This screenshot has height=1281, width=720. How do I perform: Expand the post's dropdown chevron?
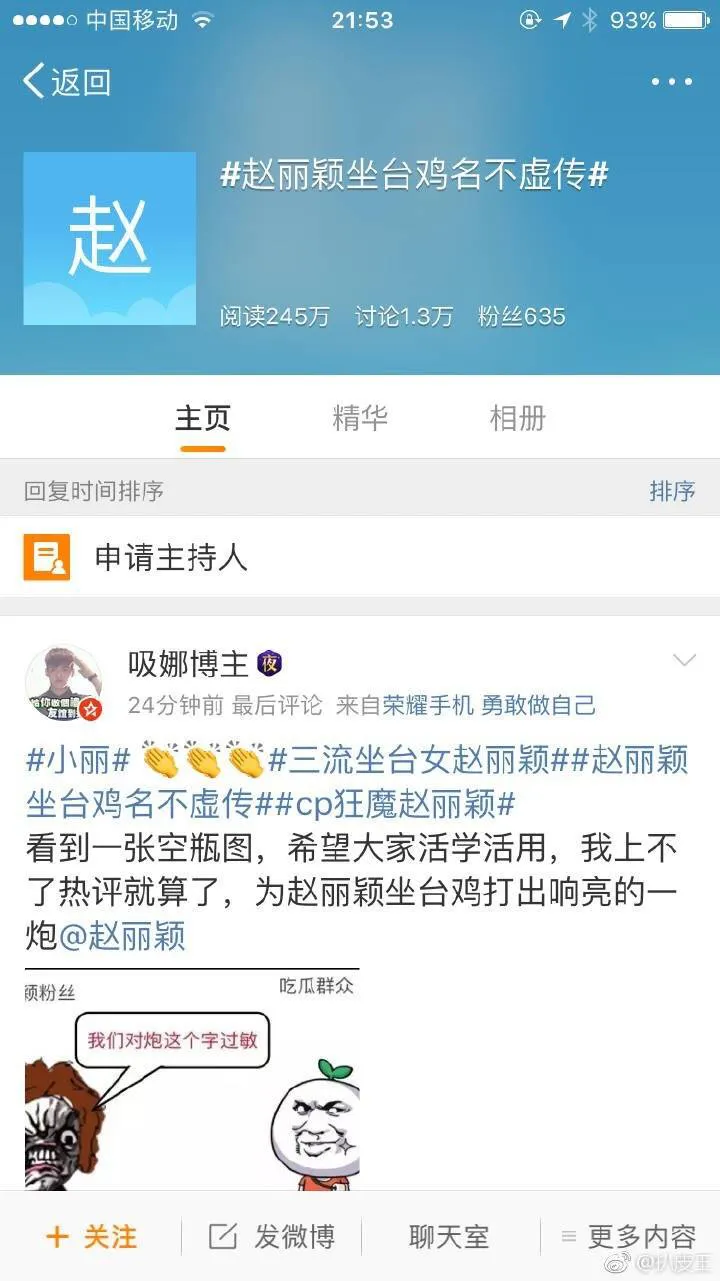684,660
